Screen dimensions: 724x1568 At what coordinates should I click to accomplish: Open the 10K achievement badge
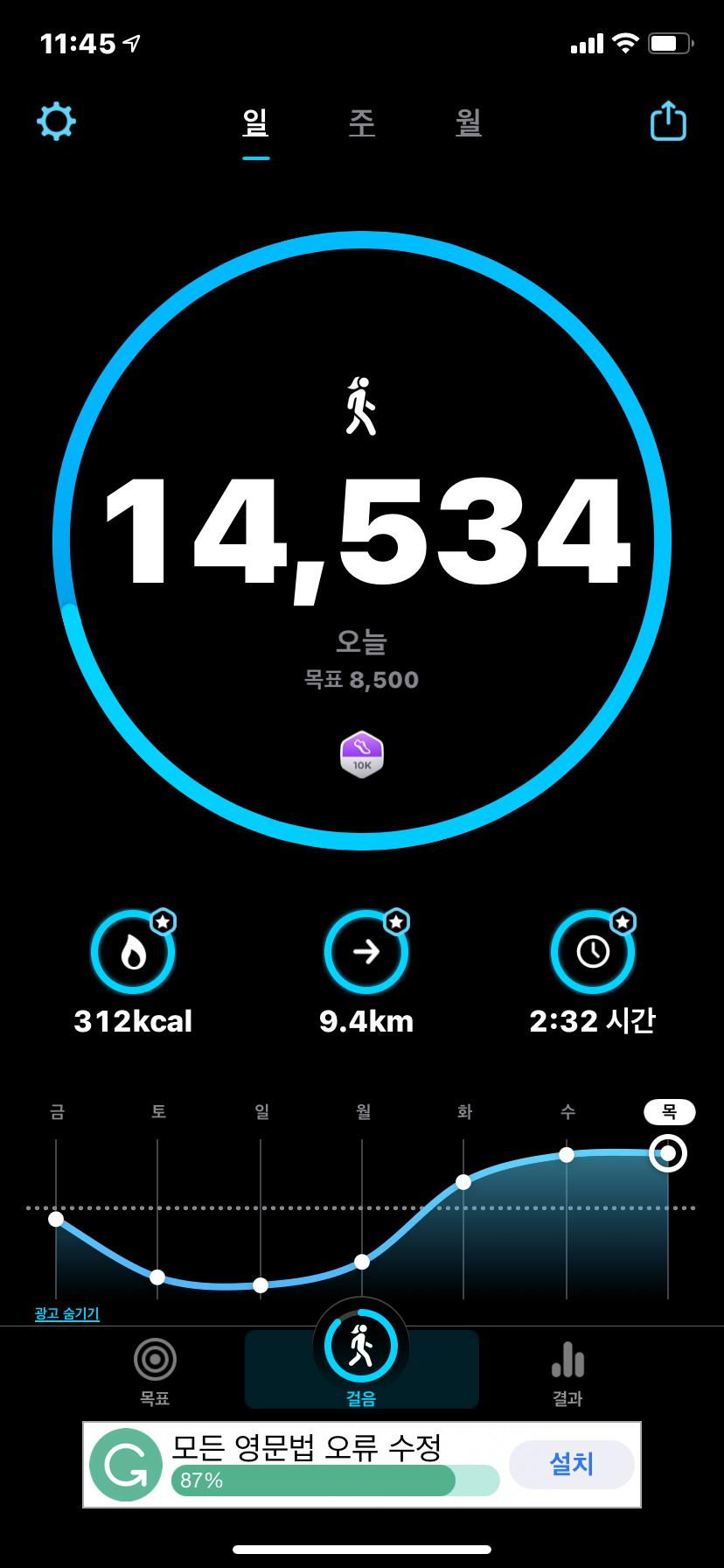tap(362, 754)
